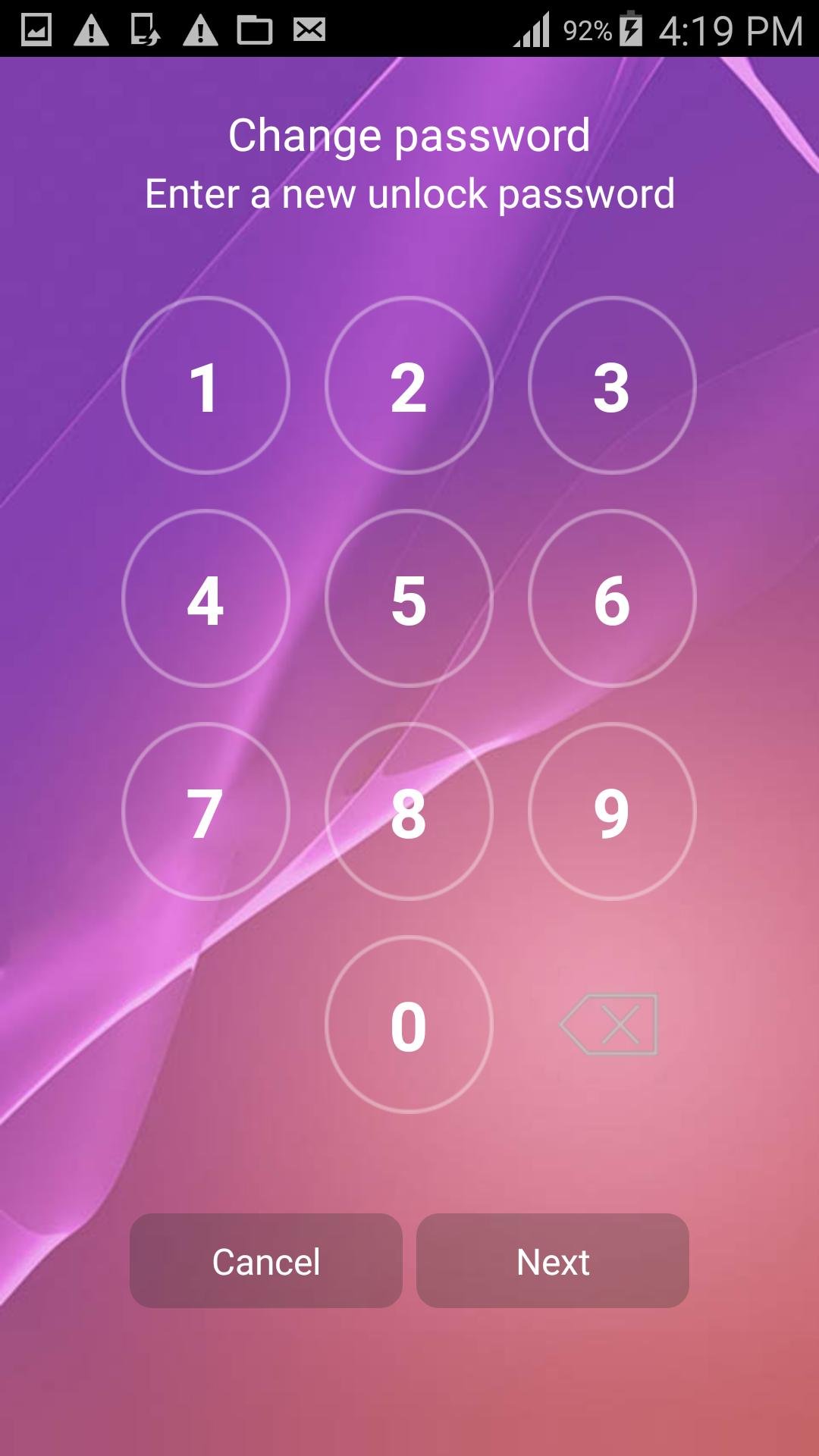
Task: Delete the last entered digit
Action: [610, 1025]
